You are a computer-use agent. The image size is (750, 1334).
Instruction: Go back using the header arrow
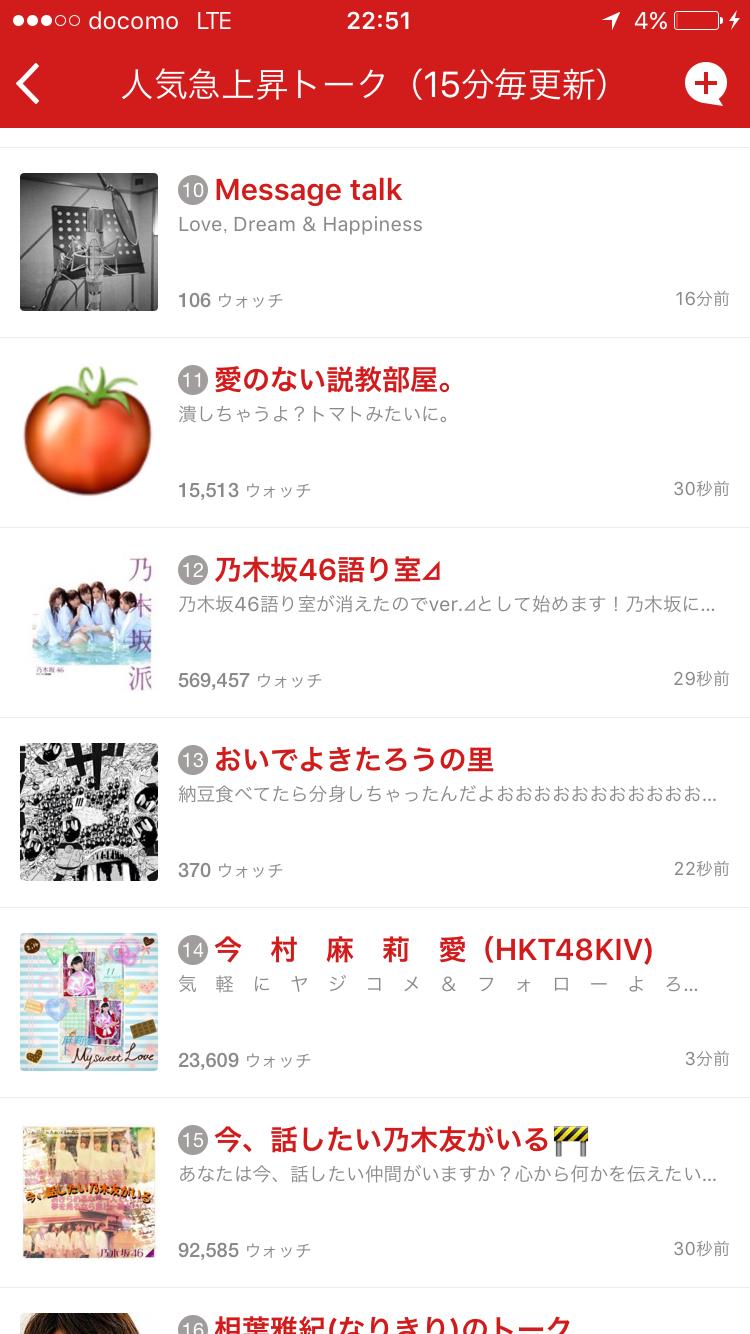(x=30, y=84)
